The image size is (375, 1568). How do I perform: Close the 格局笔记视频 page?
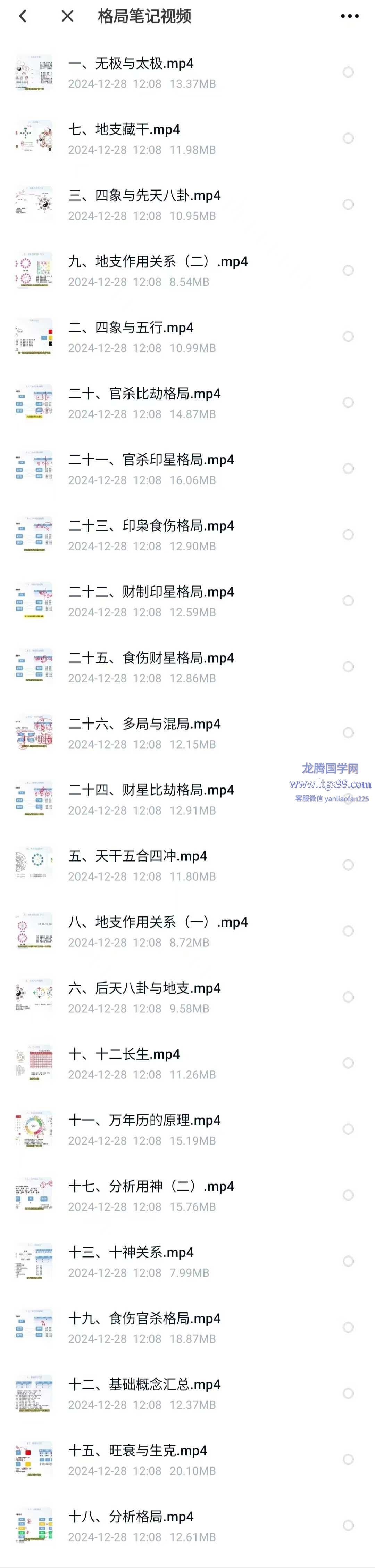(67, 16)
